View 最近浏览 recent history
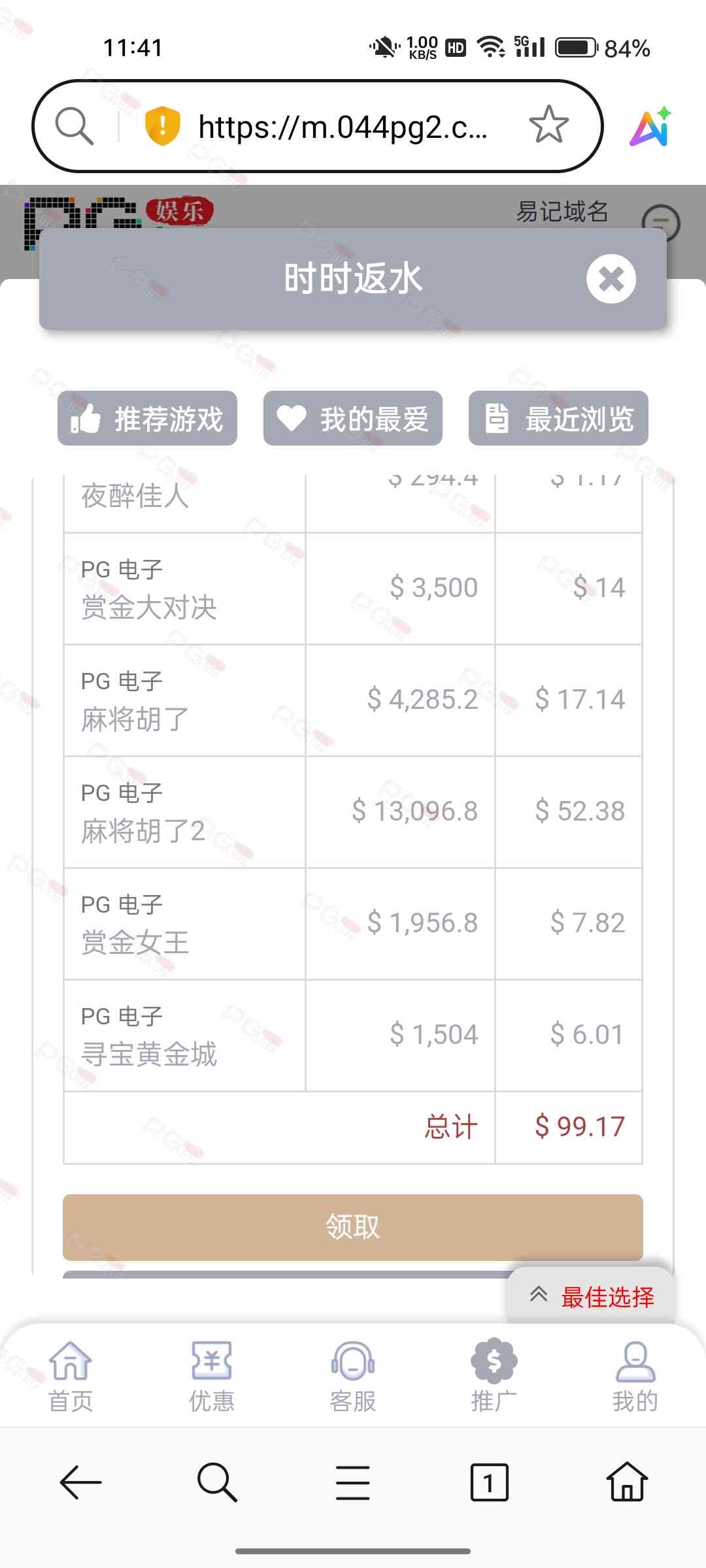 pyautogui.click(x=558, y=419)
